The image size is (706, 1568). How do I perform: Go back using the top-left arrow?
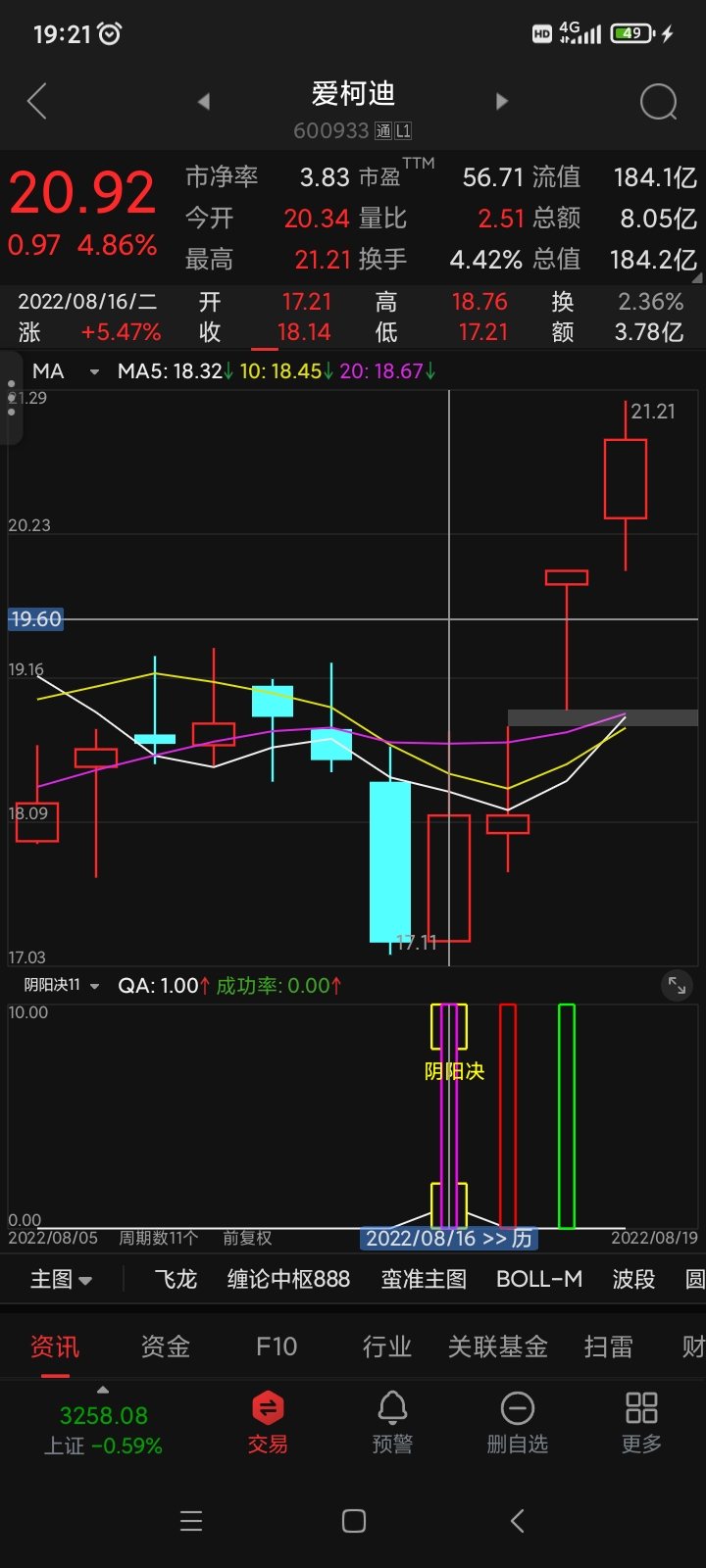37,101
